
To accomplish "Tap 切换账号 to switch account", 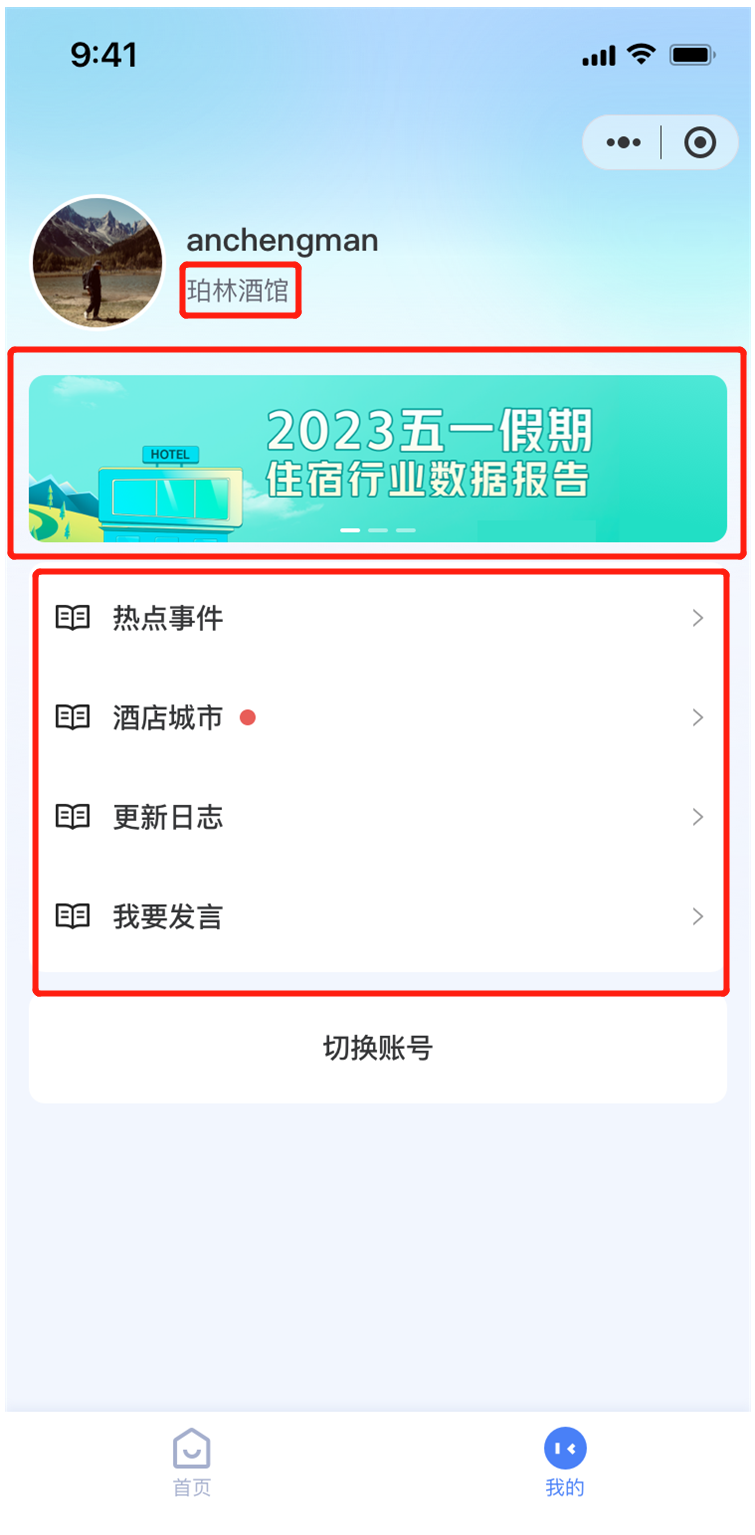I will [378, 1048].
